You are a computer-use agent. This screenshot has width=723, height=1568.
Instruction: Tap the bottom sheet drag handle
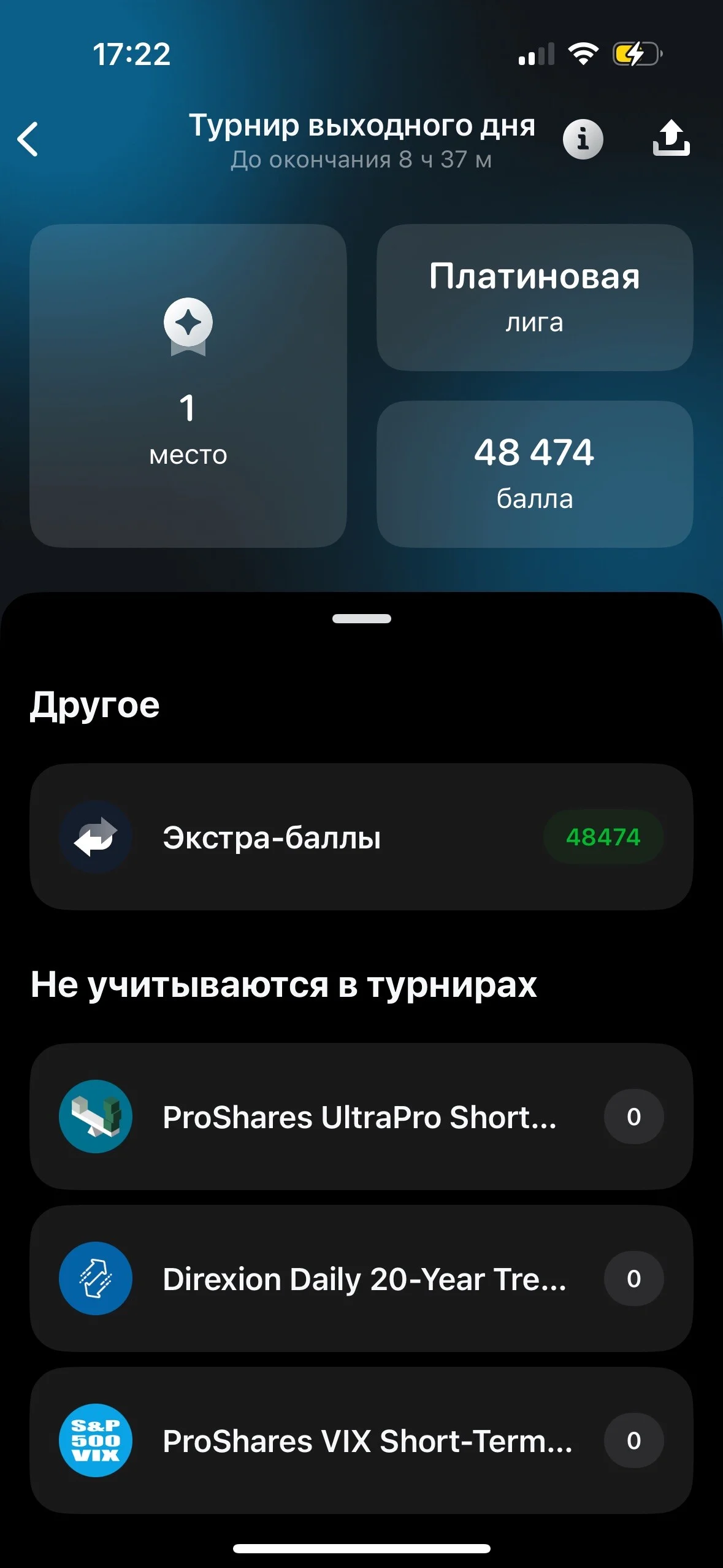(x=362, y=618)
